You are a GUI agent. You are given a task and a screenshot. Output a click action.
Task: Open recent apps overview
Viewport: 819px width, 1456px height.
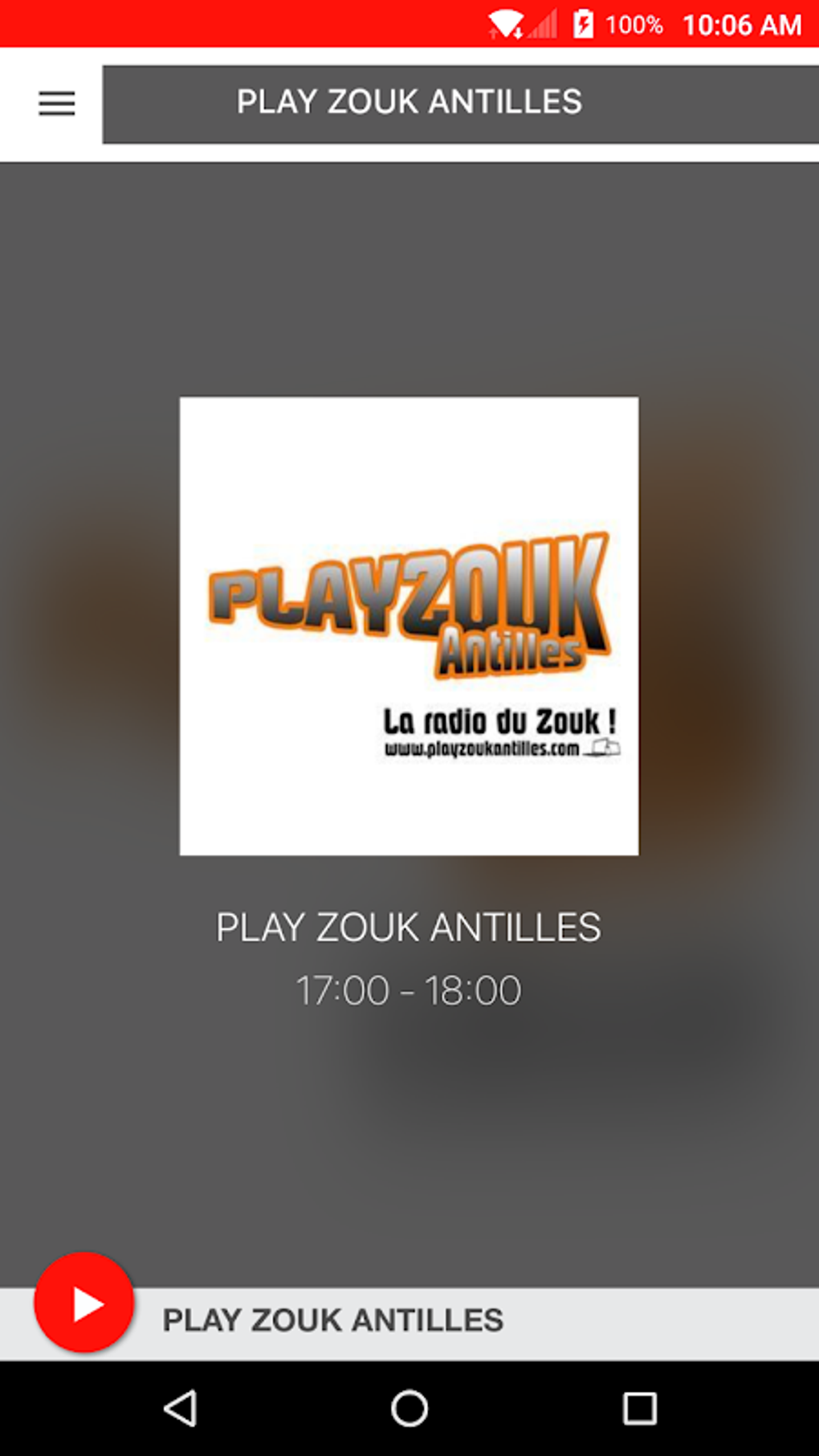640,1408
